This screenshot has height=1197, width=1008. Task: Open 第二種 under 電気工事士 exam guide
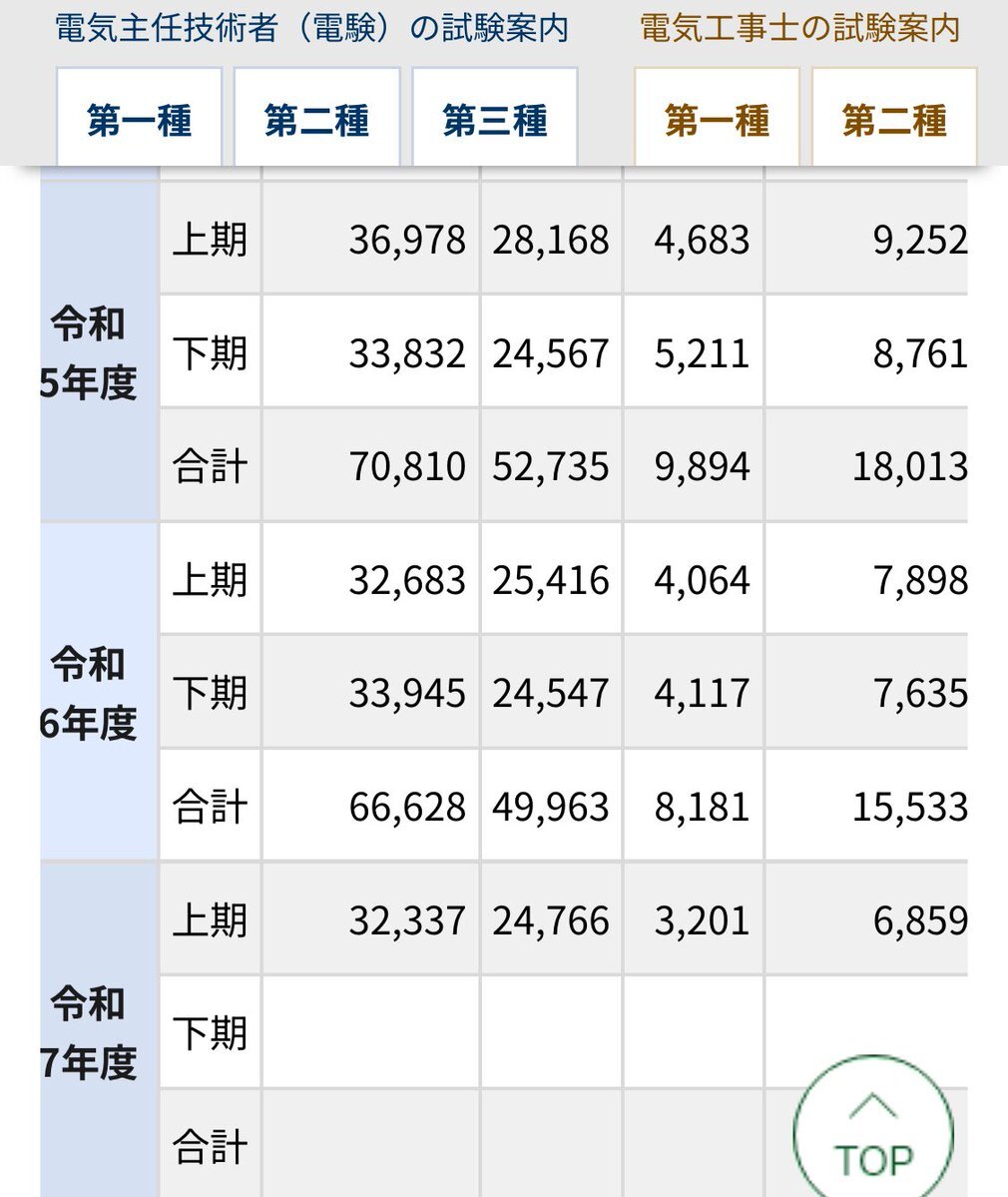pyautogui.click(x=894, y=117)
